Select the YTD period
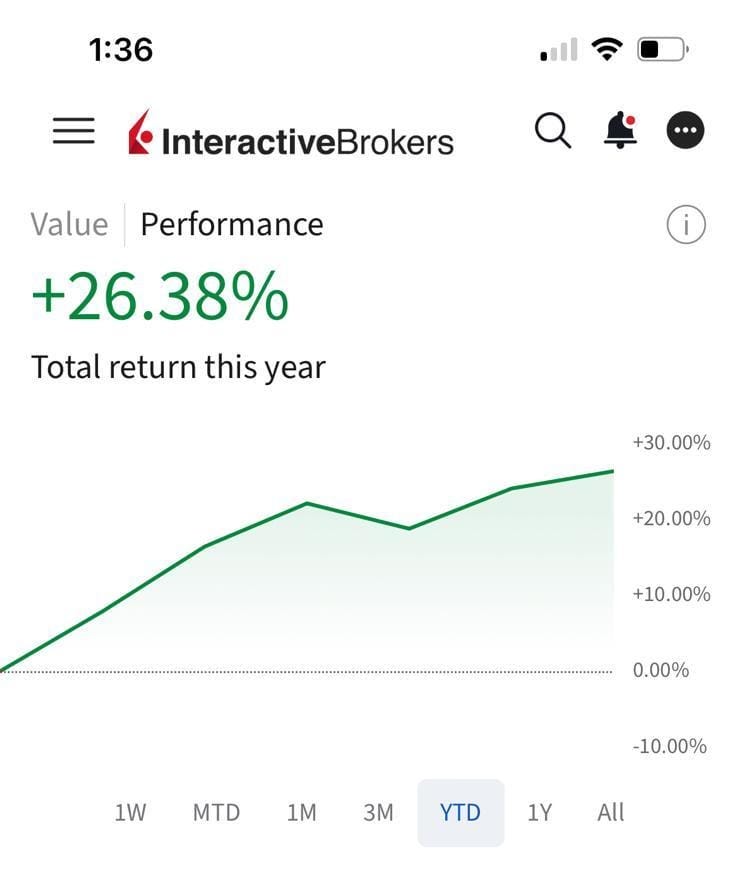 [x=460, y=812]
